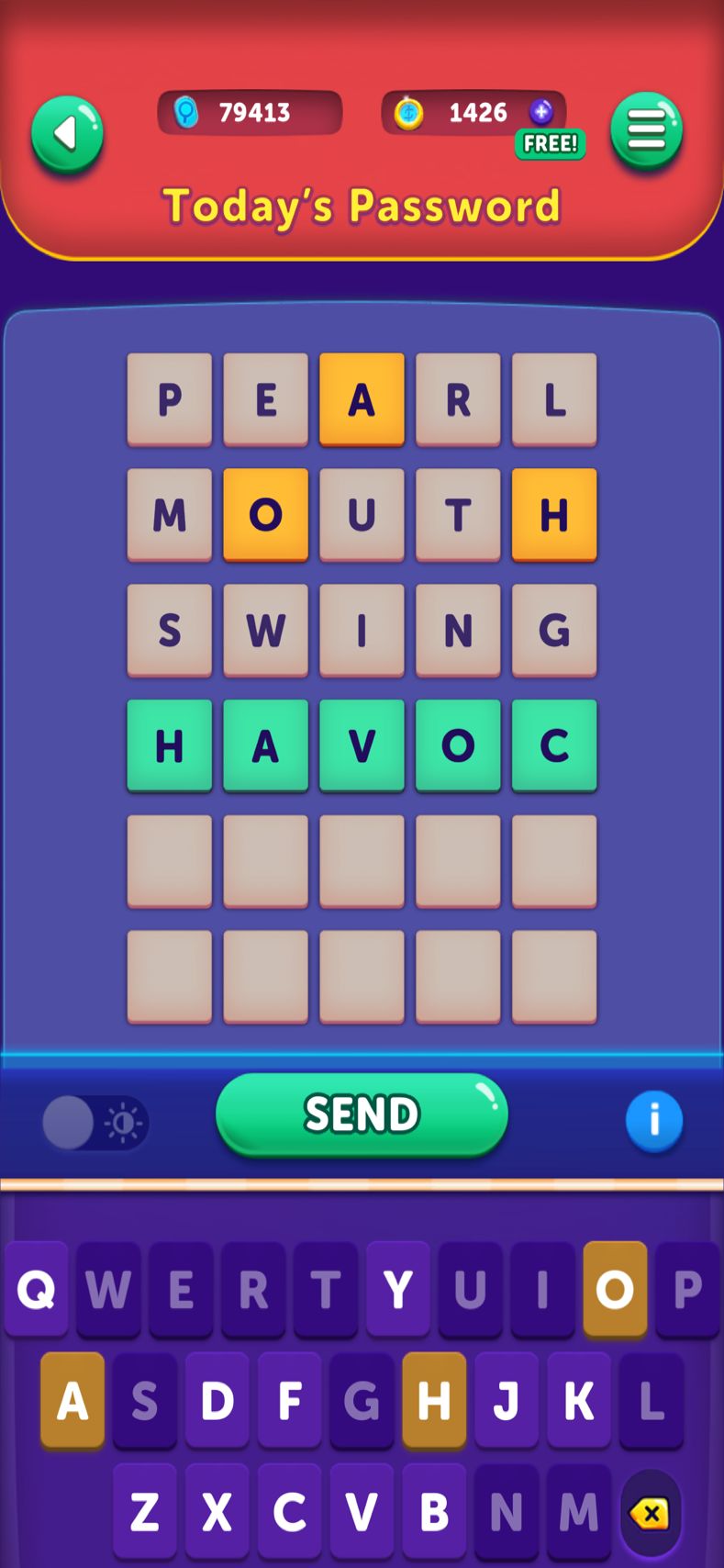This screenshot has width=724, height=1568.
Task: Tap the D key
Action: [217, 1400]
